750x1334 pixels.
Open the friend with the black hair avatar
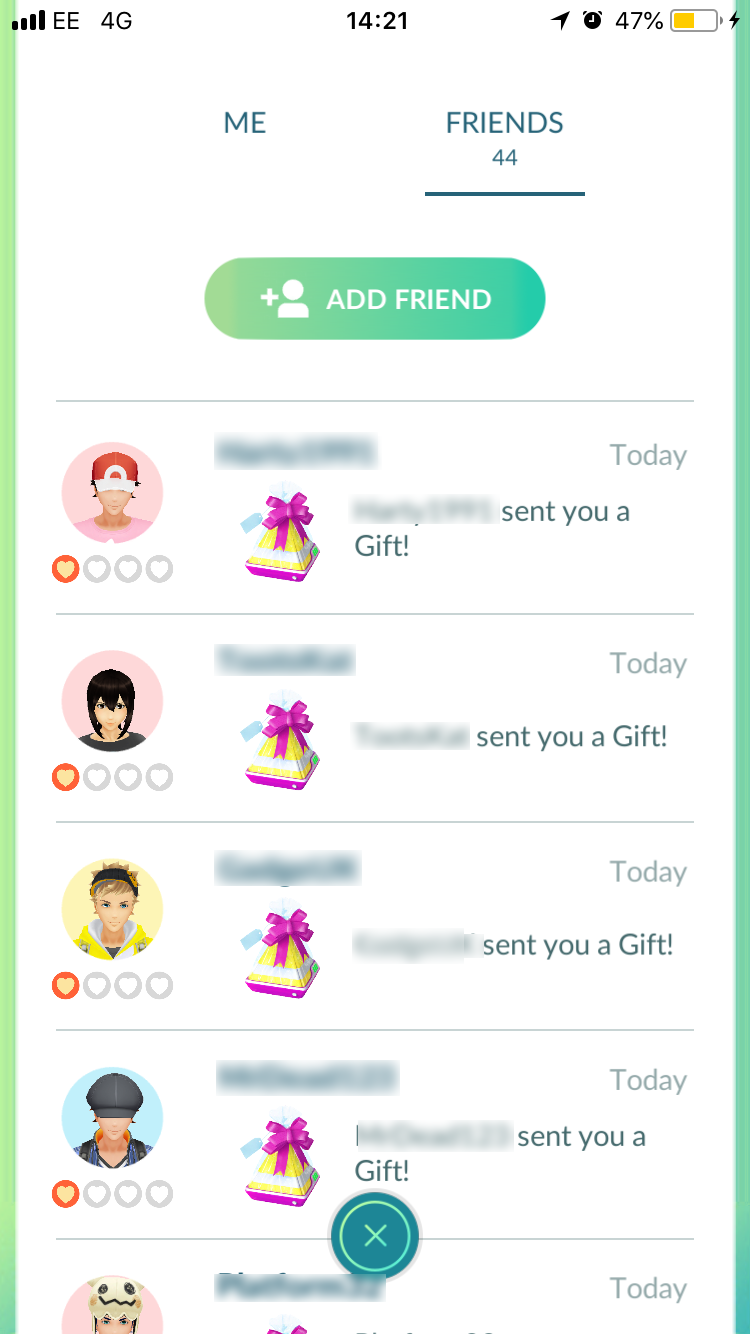[112, 701]
